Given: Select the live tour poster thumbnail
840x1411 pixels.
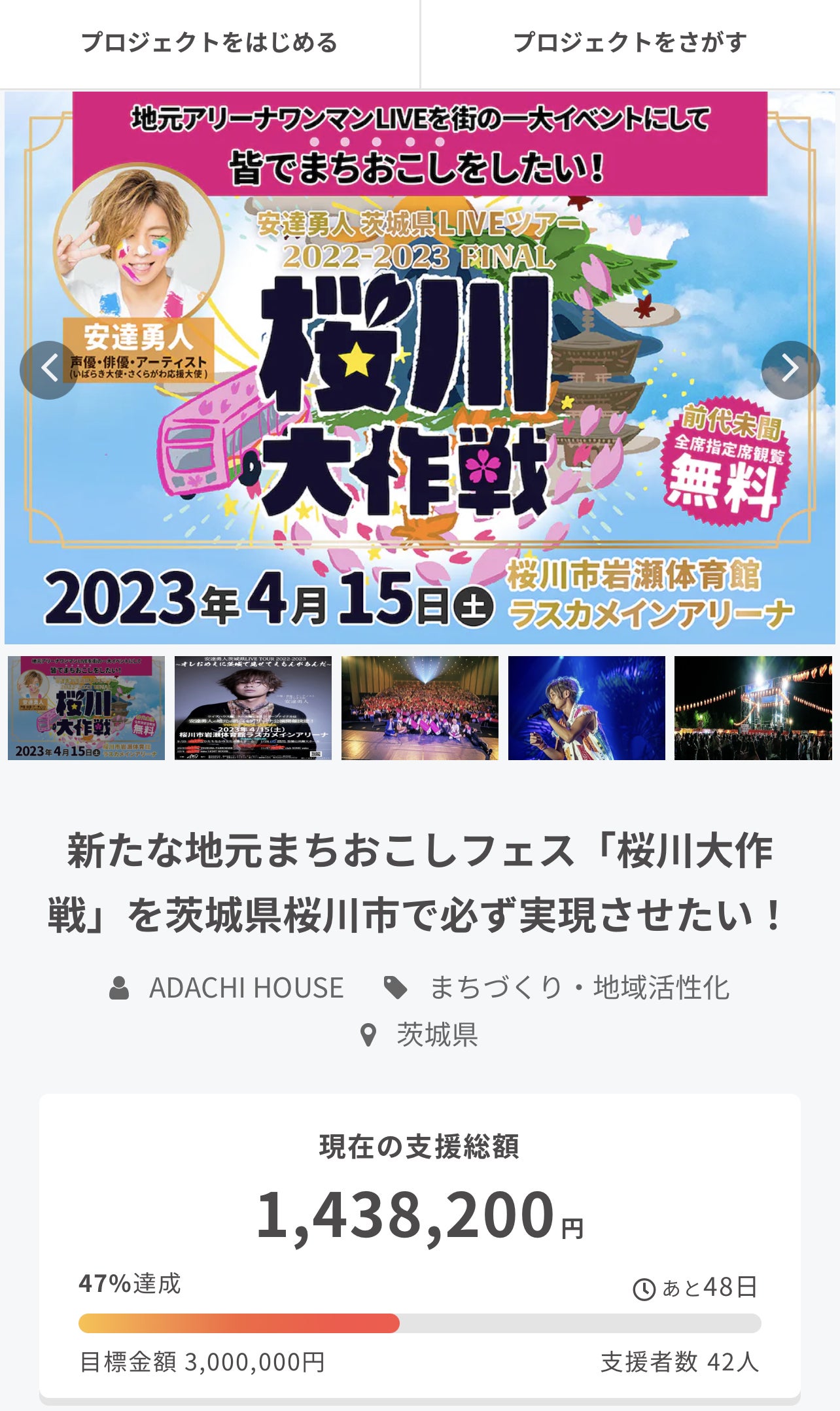Looking at the screenshot, I should click(253, 708).
